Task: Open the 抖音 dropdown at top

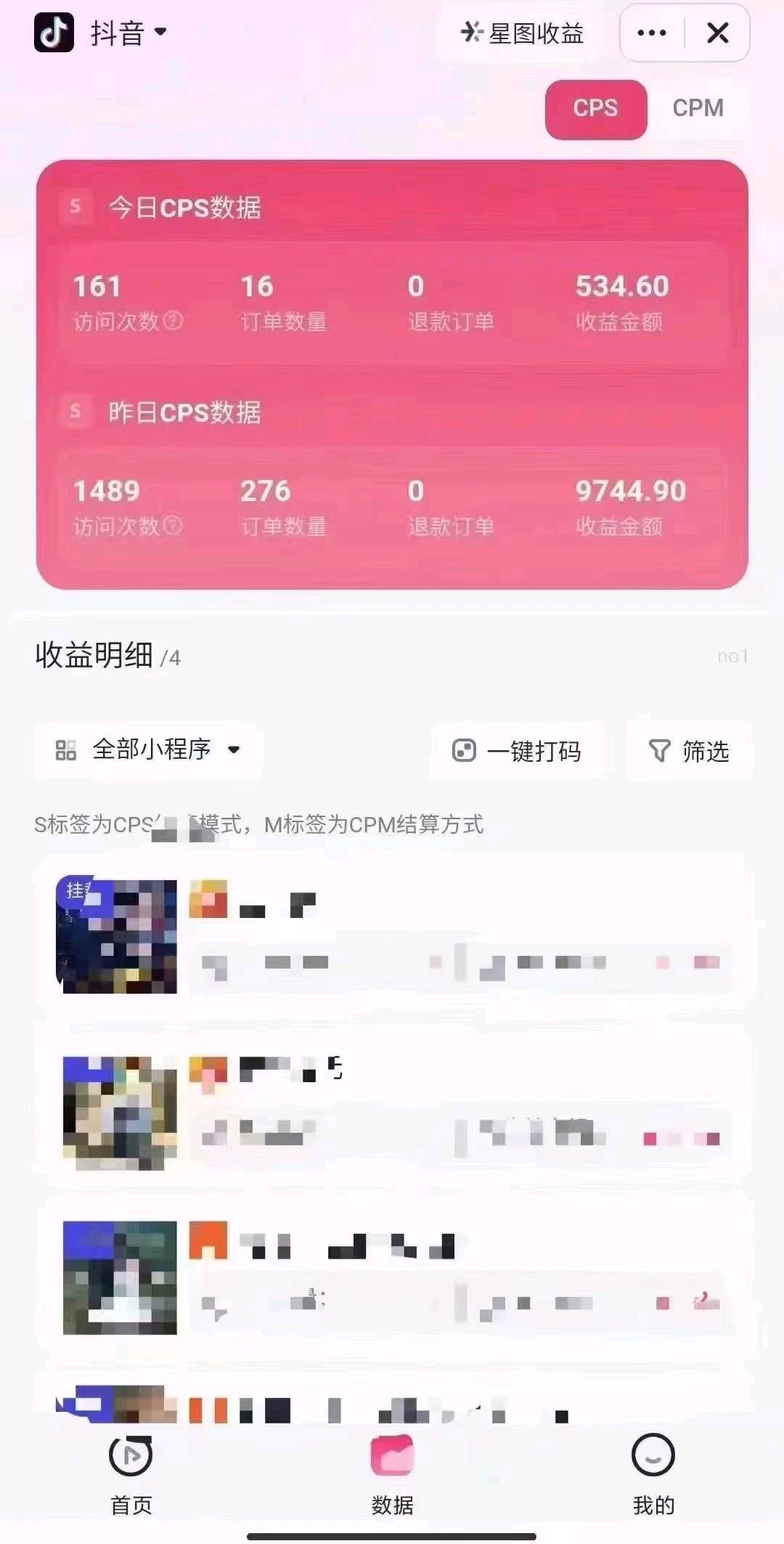Action: 128,33
